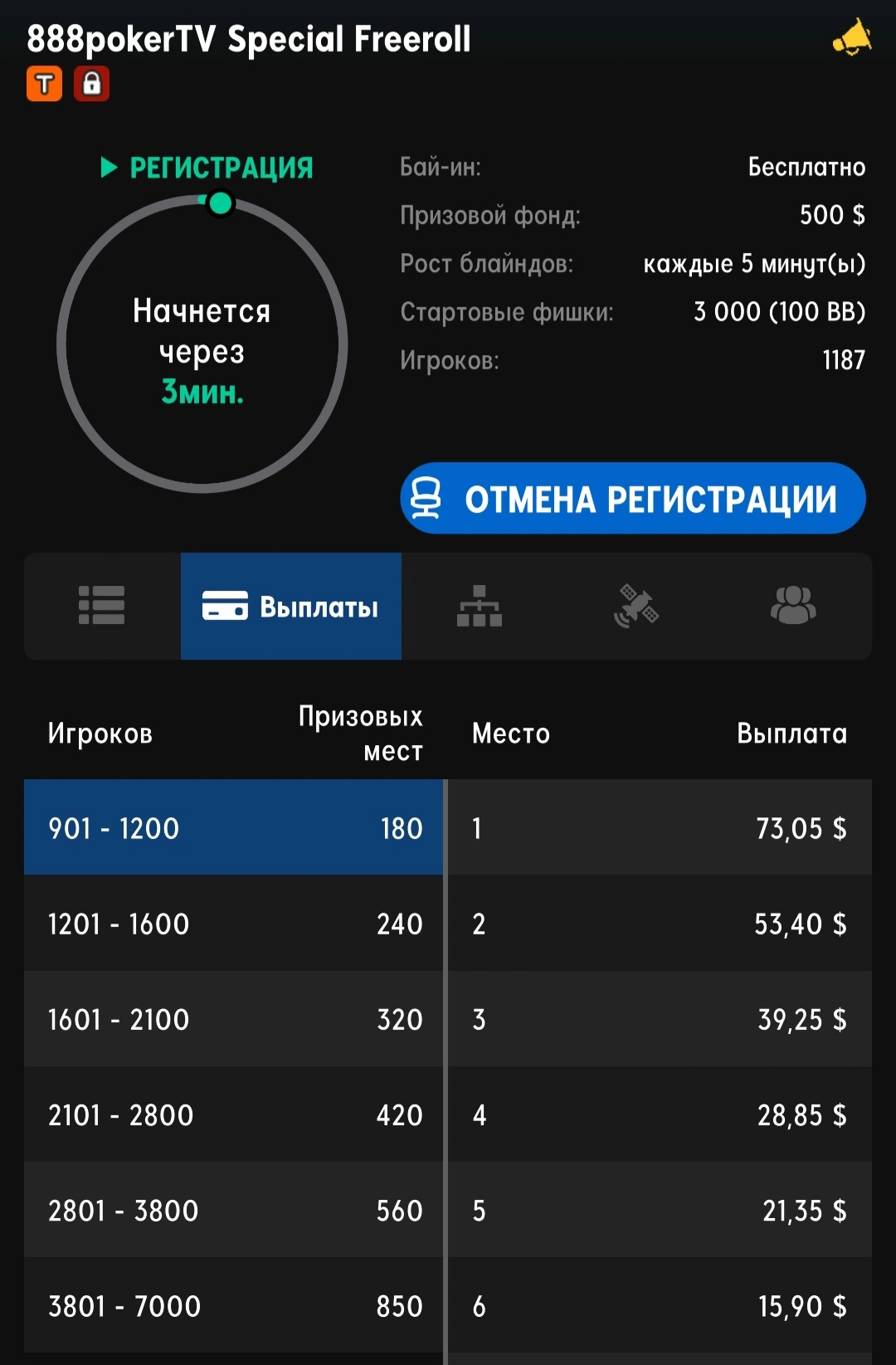Screen dimensions: 896x1365
Task: Cancel tournament registration with Отмена регистрации
Action: click(x=632, y=499)
